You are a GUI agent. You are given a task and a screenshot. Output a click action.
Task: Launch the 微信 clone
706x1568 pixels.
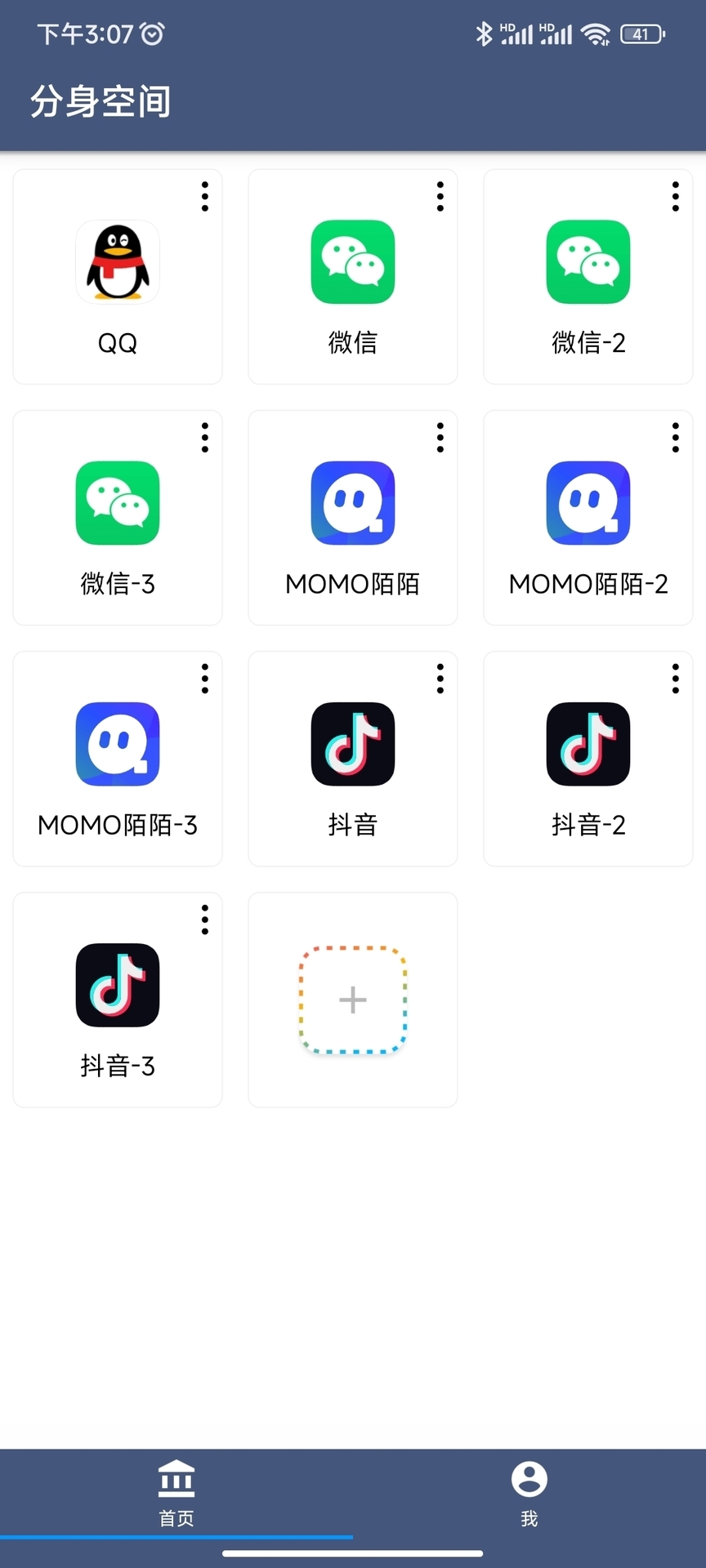tap(352, 262)
